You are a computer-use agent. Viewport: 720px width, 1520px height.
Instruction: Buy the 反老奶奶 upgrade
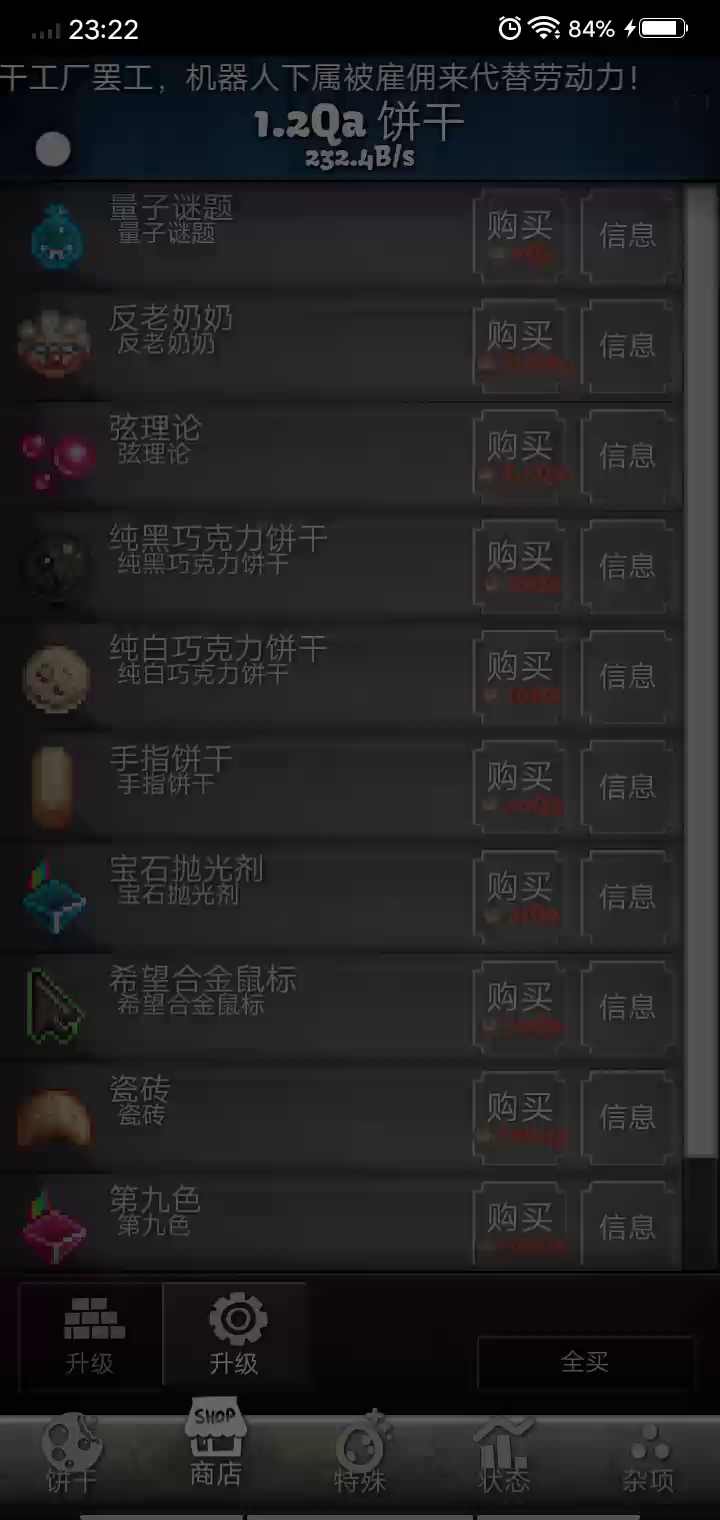[520, 345]
